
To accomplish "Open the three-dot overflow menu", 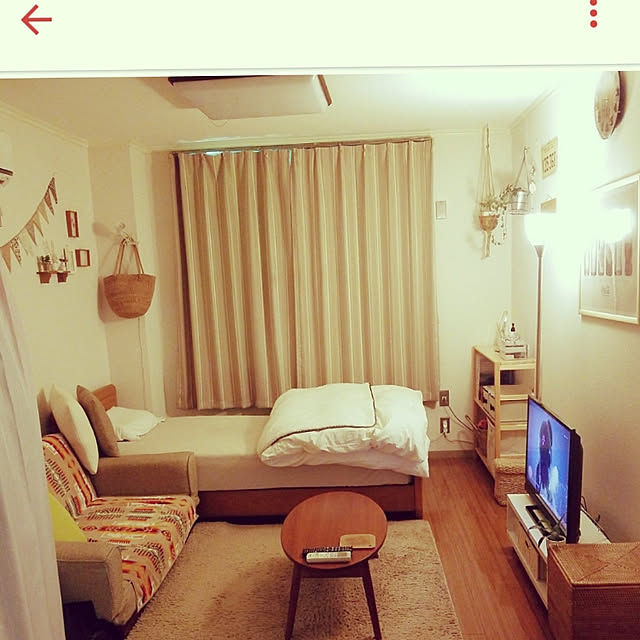I will tap(593, 14).
